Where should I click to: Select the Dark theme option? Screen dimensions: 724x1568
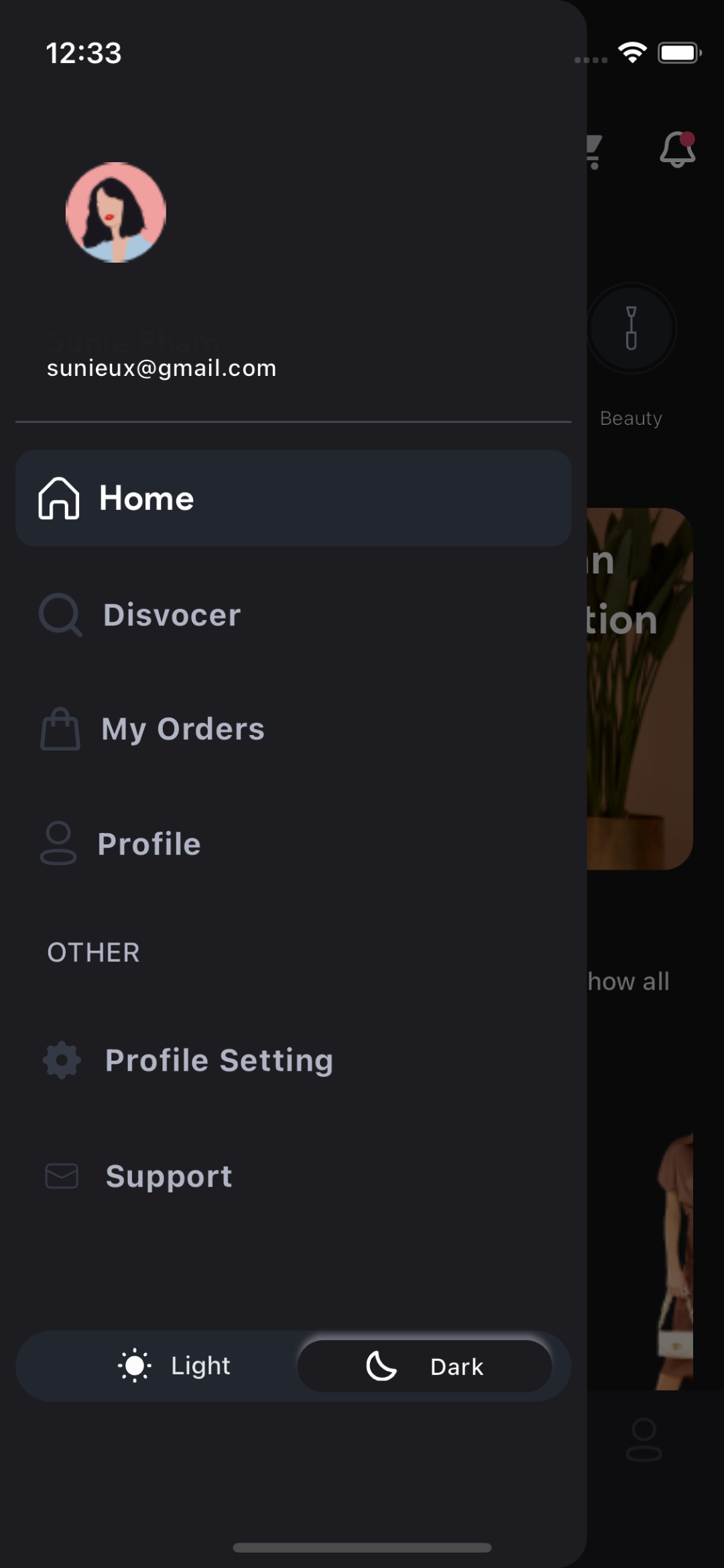(x=424, y=1366)
